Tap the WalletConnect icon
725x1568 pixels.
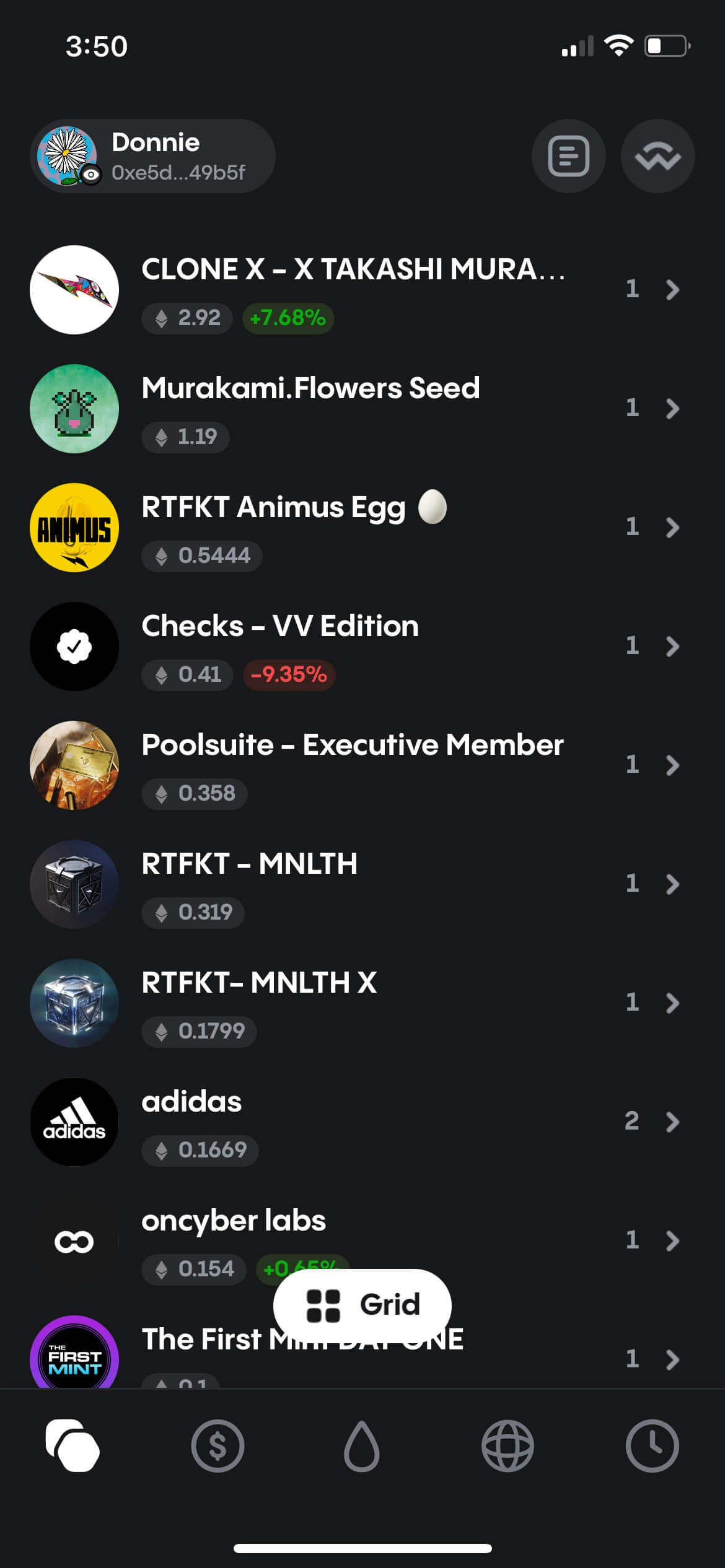coord(657,156)
